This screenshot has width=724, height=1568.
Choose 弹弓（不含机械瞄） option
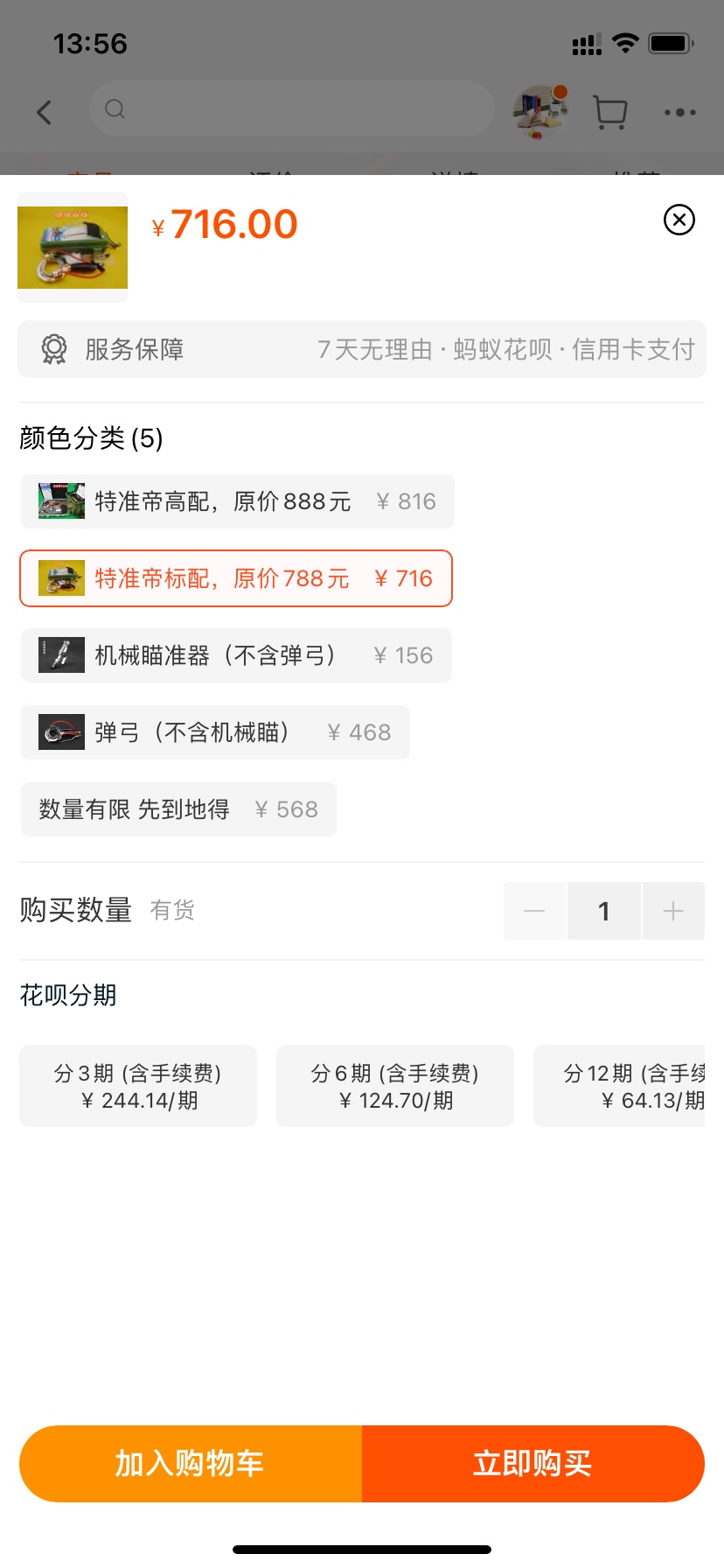[x=215, y=732]
